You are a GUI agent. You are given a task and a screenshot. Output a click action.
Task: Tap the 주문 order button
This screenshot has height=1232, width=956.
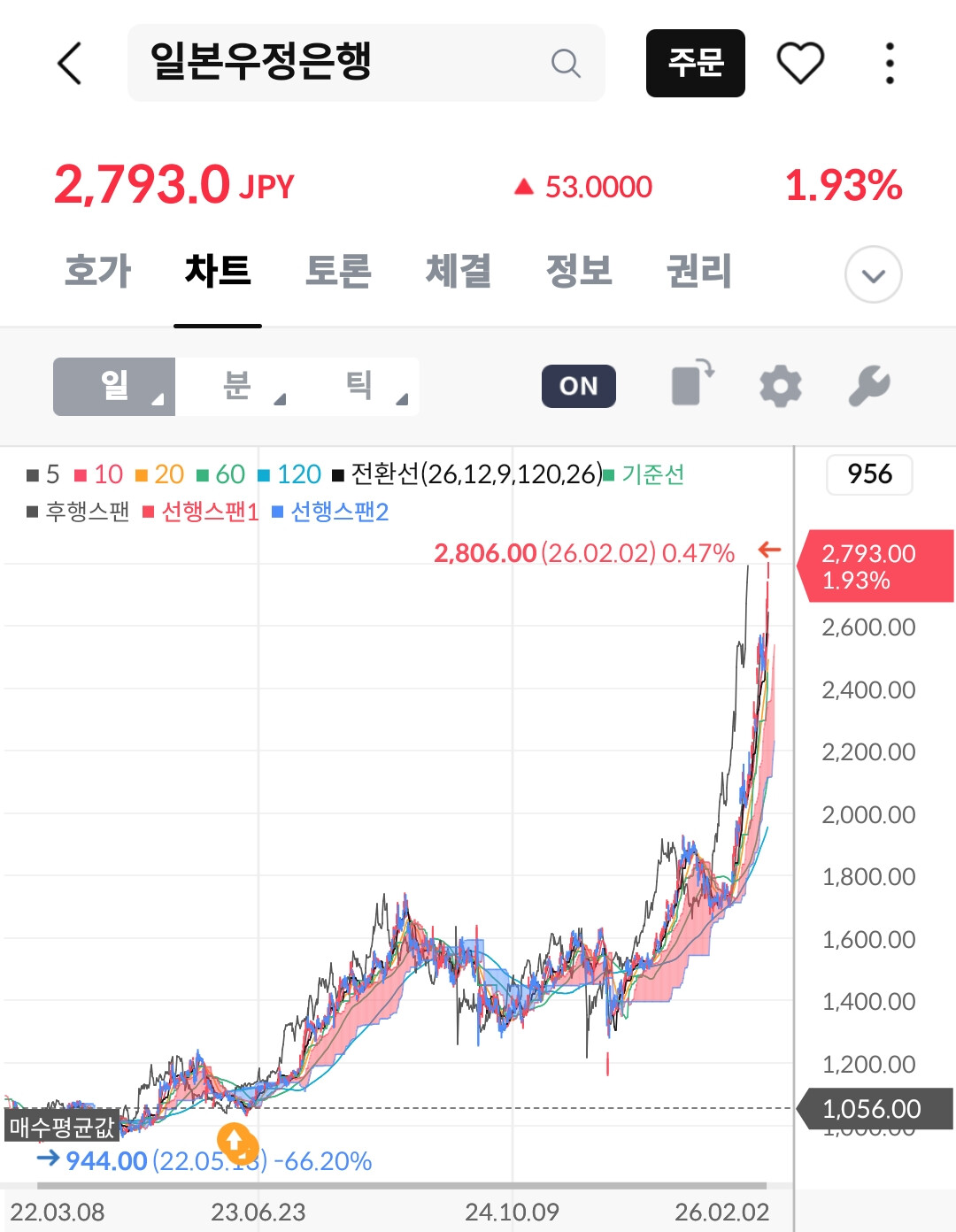[x=696, y=63]
